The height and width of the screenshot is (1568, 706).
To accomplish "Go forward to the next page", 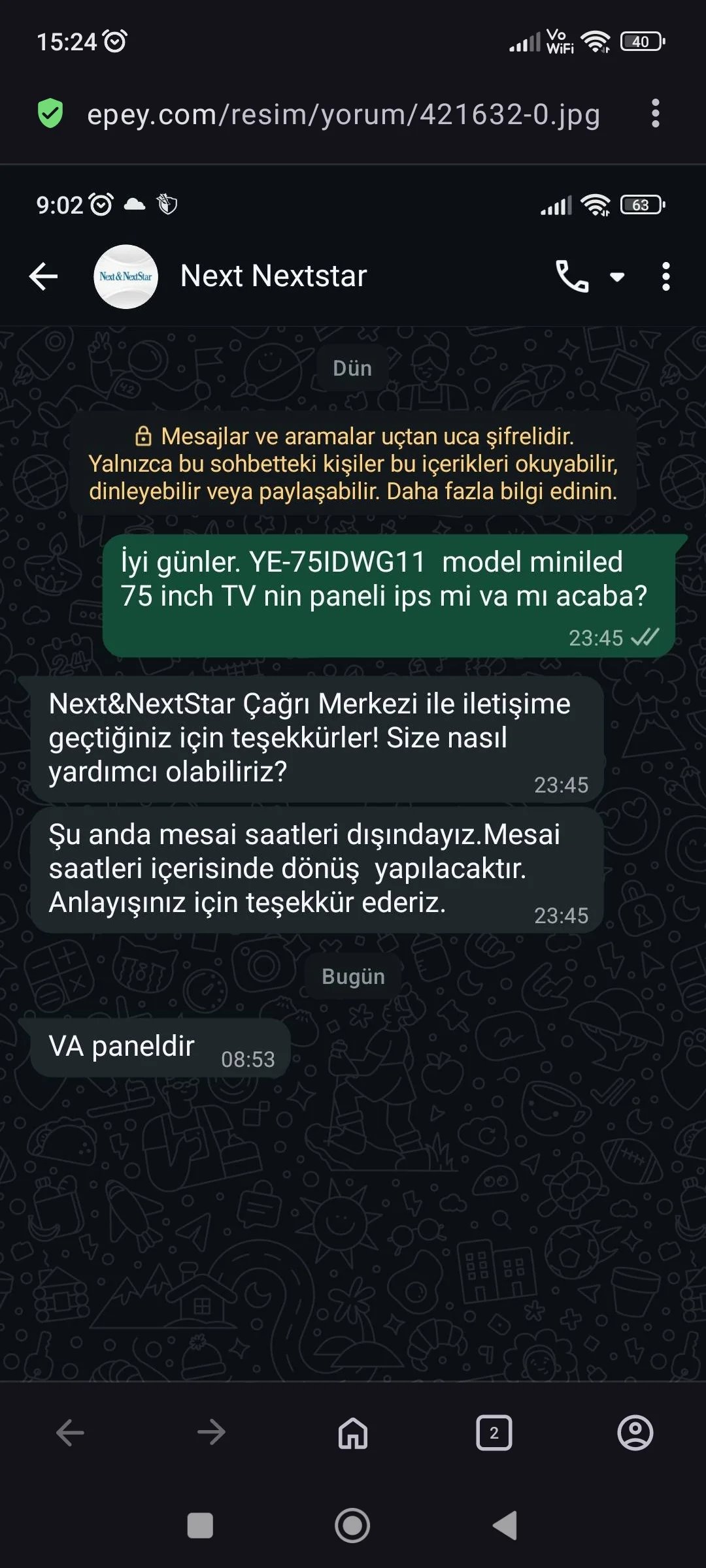I will click(211, 1433).
